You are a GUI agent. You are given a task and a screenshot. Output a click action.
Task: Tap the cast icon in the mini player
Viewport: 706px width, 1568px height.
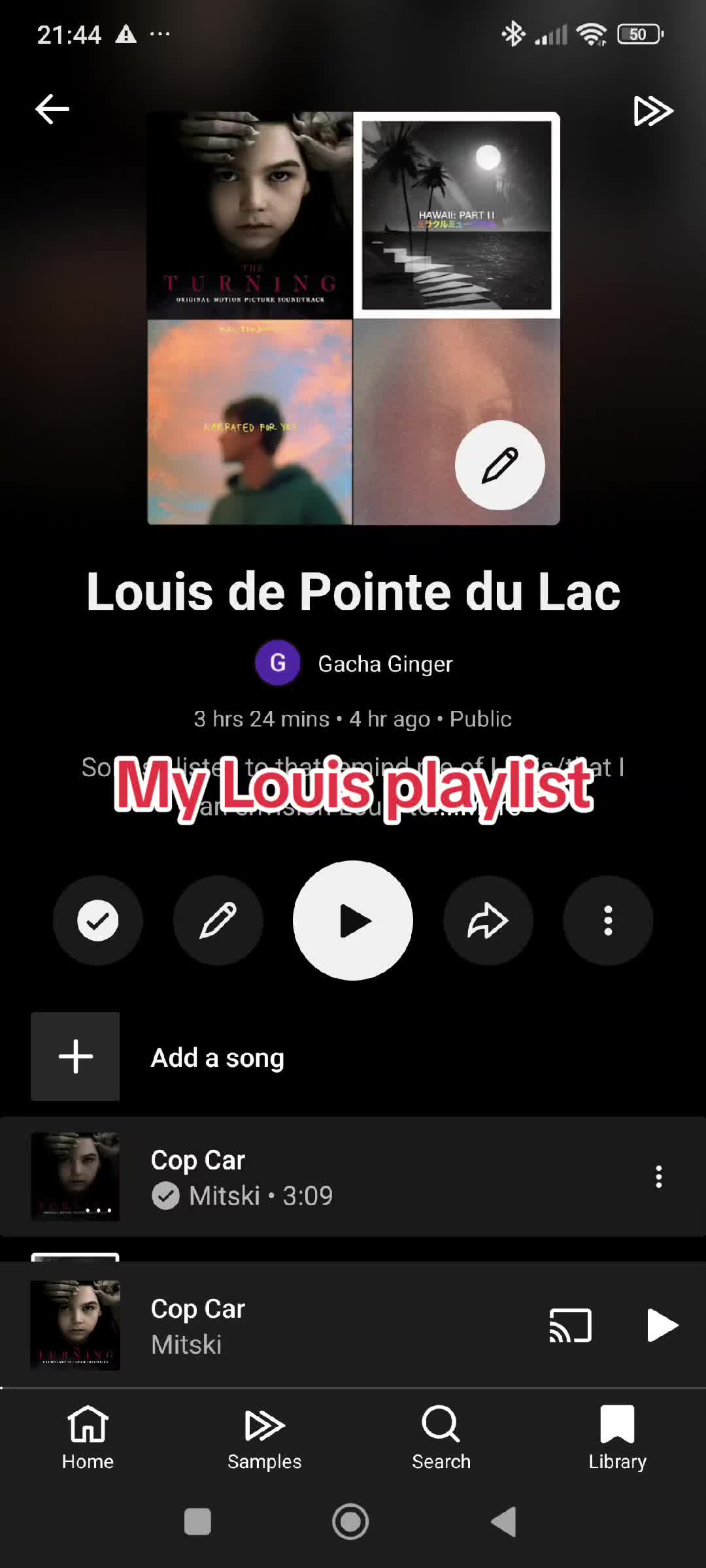point(571,1326)
